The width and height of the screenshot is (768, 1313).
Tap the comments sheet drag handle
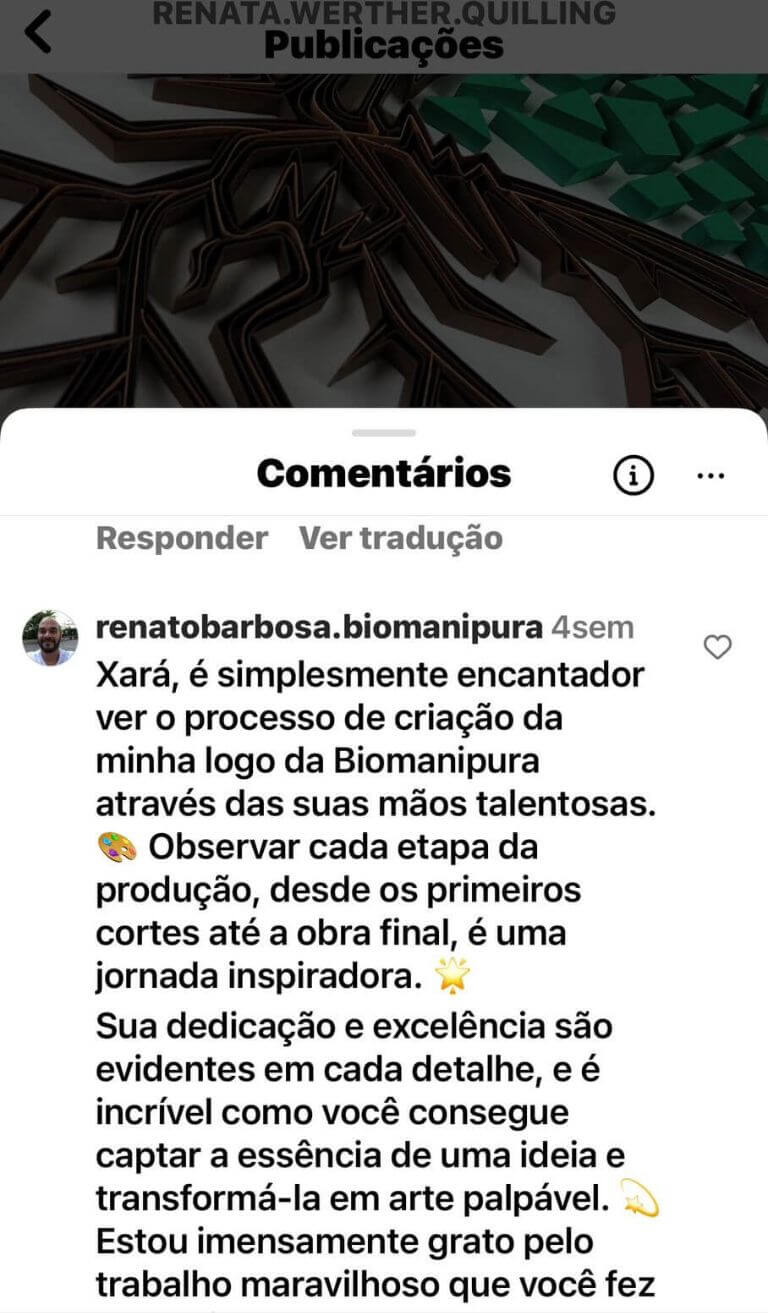[384, 433]
